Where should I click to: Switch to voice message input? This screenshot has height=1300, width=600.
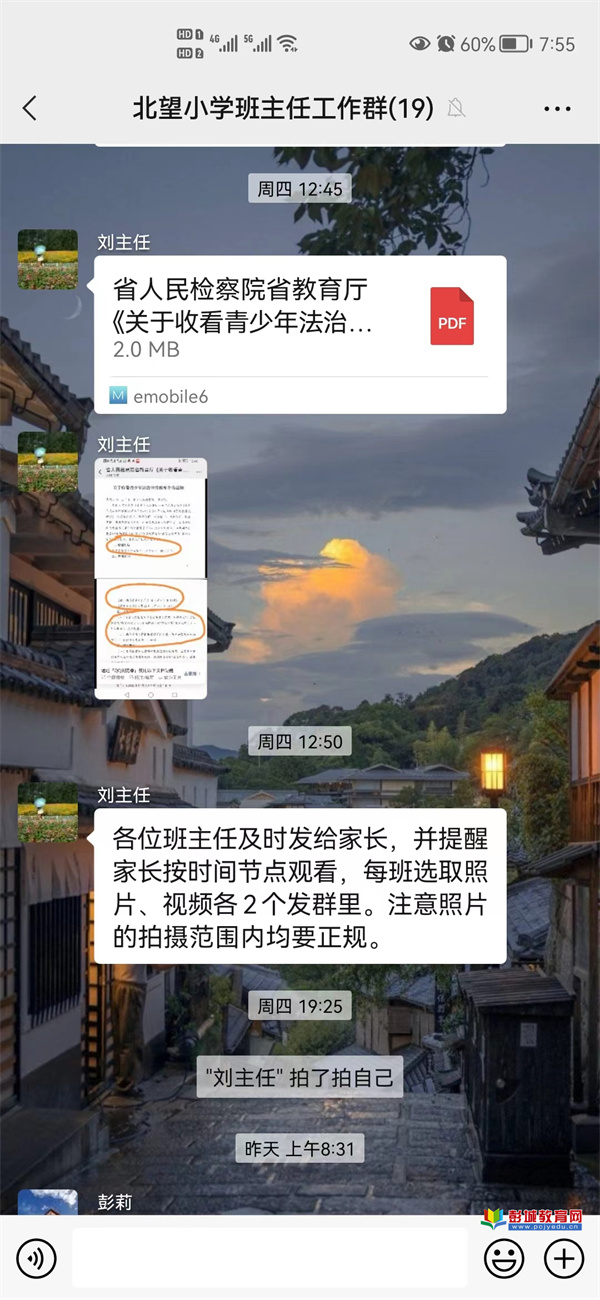coord(36,1258)
